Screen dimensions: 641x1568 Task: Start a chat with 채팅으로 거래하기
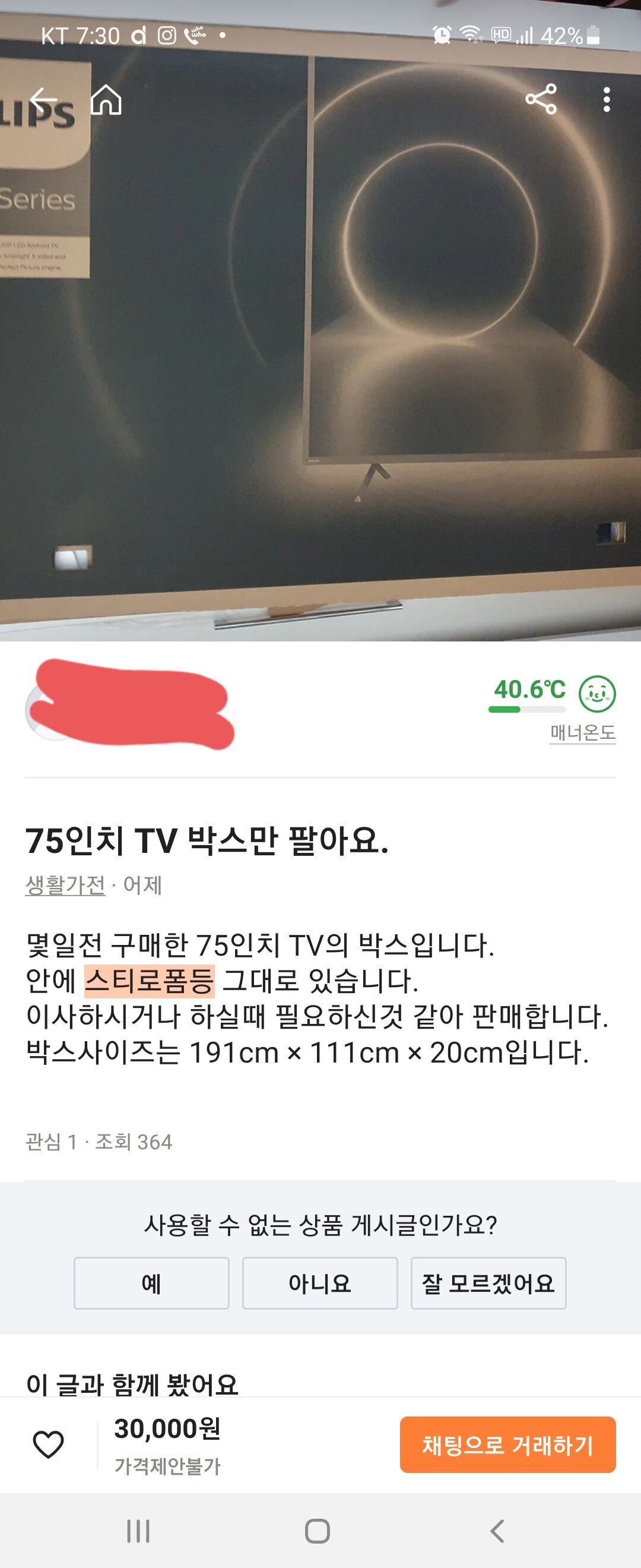click(x=507, y=1444)
